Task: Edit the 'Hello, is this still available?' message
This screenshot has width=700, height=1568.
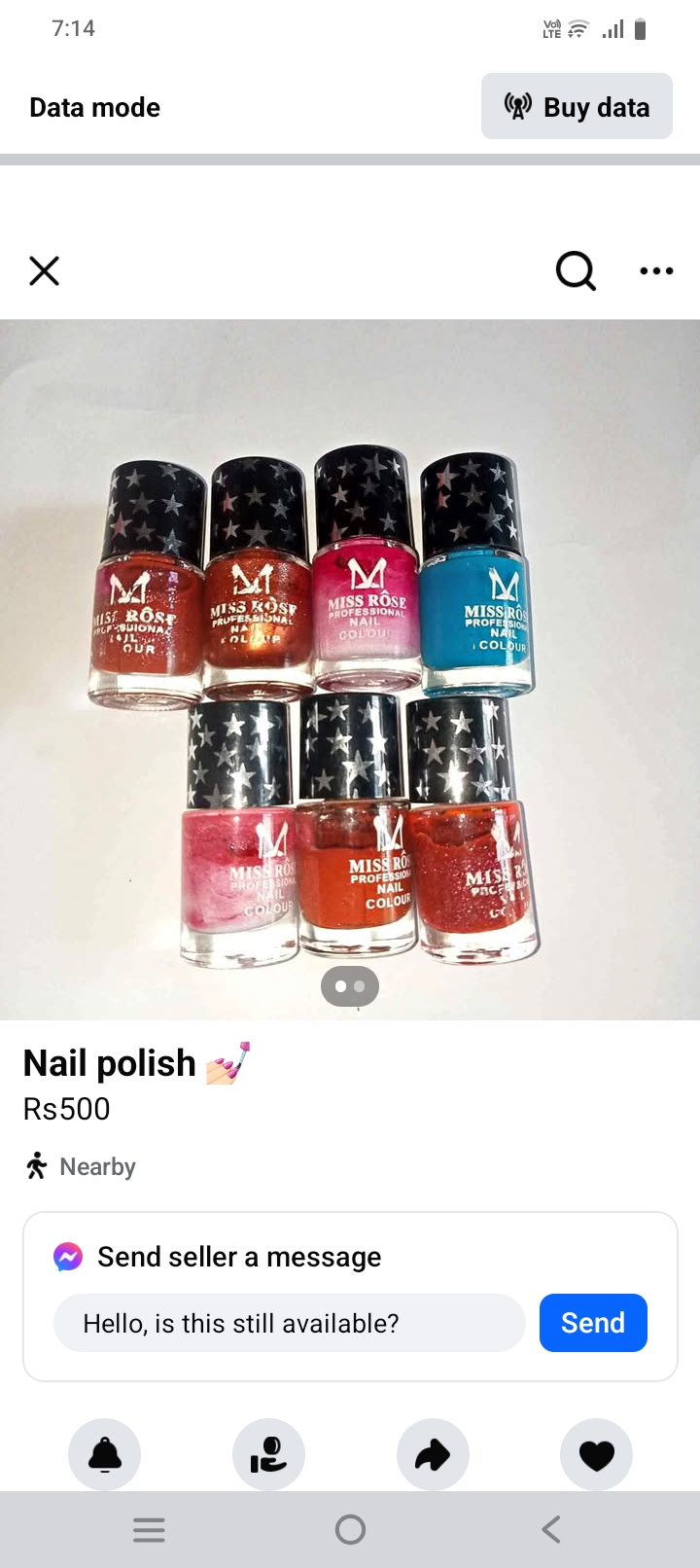Action: point(289,1323)
